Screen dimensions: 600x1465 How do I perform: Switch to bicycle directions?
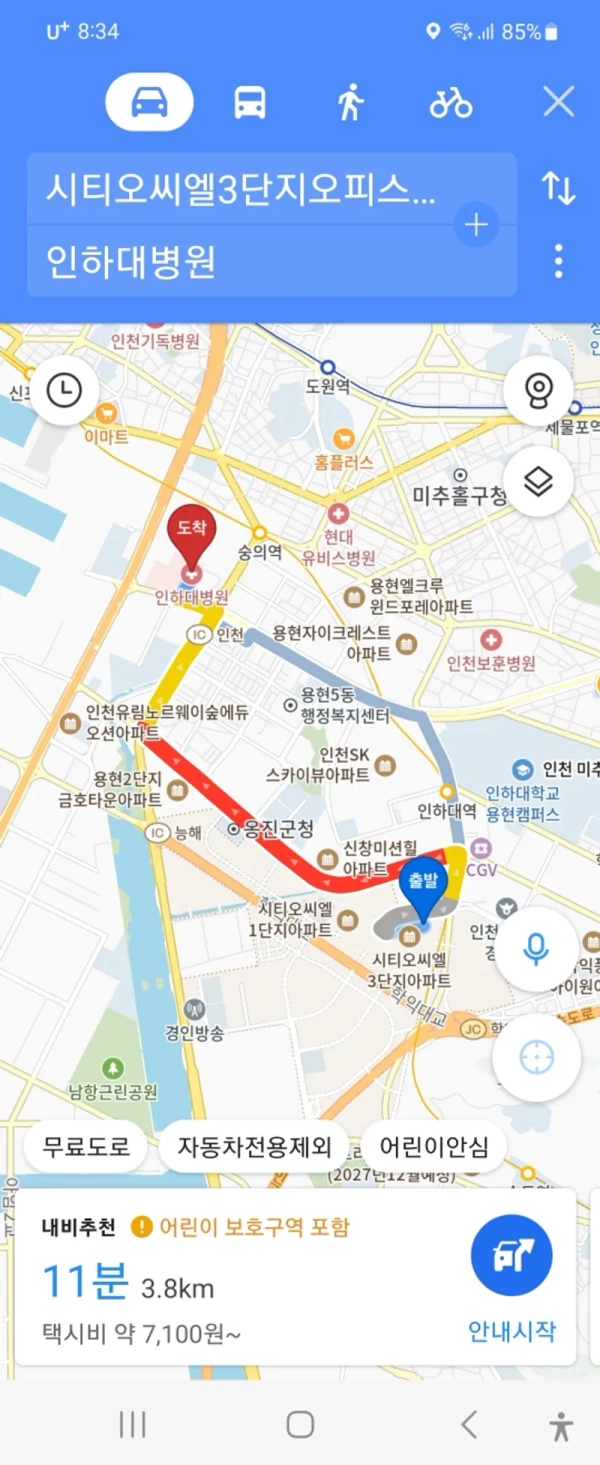point(450,102)
